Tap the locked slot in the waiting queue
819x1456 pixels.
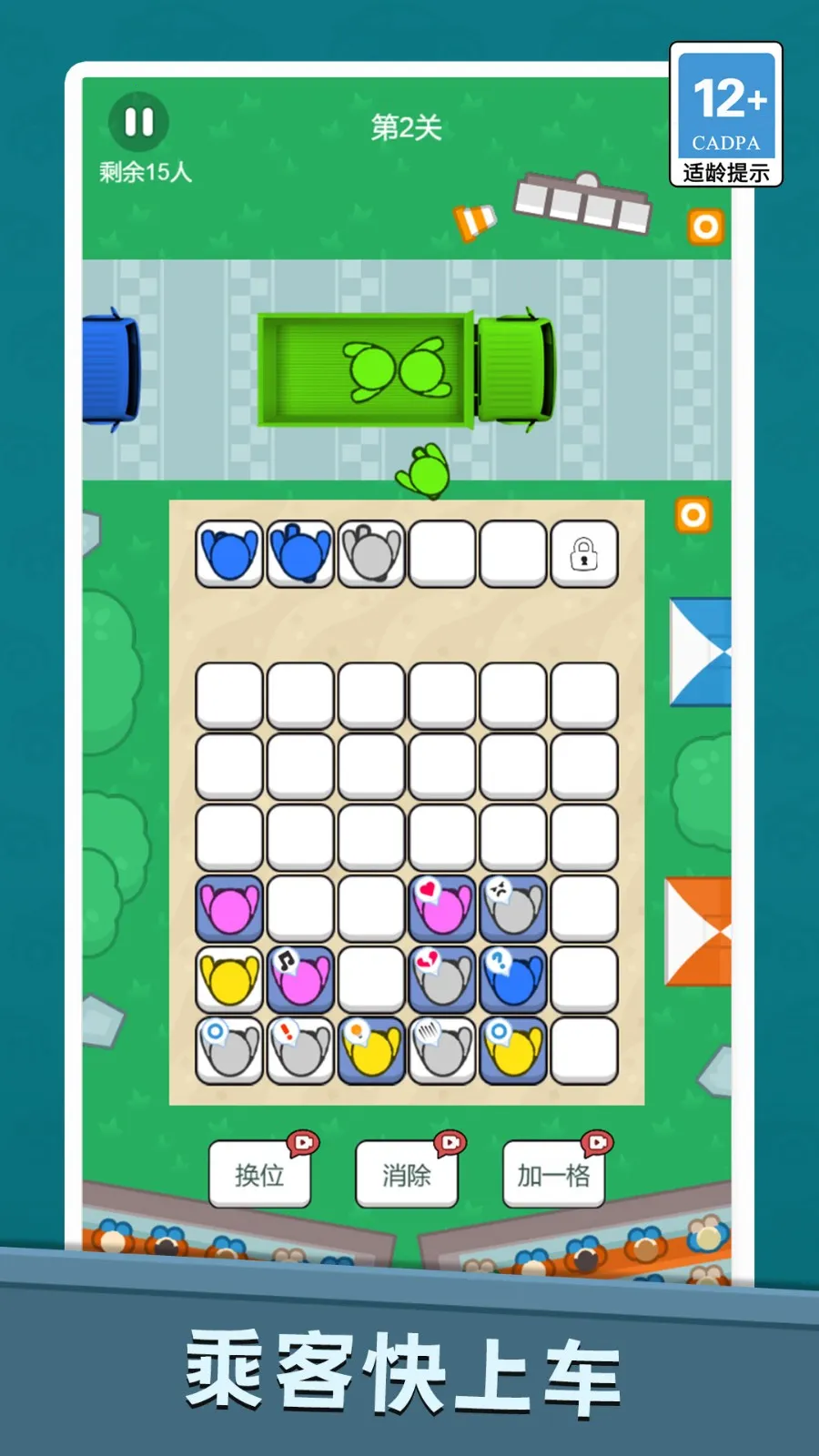[x=582, y=555]
